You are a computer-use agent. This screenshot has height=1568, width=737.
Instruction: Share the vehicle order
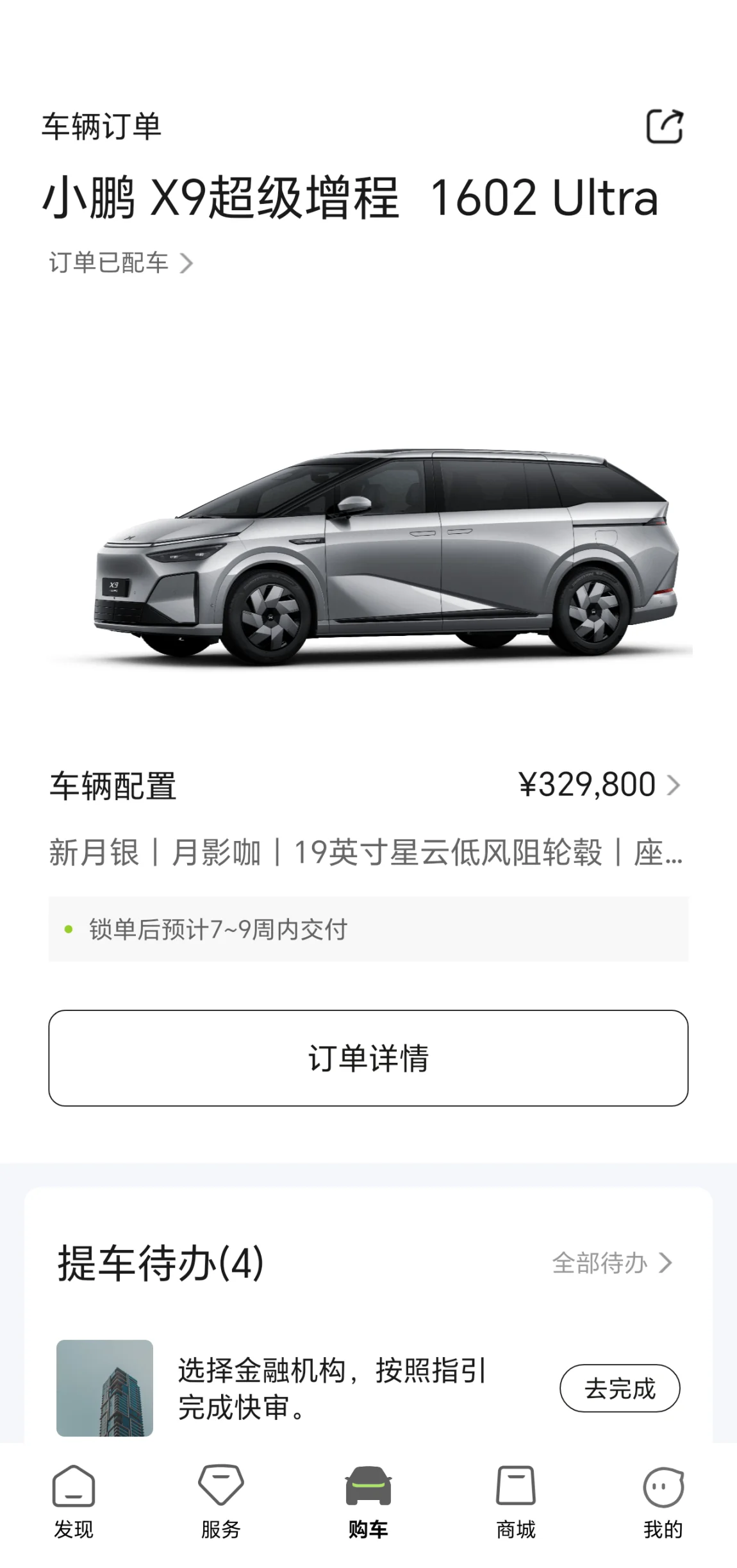pyautogui.click(x=664, y=126)
